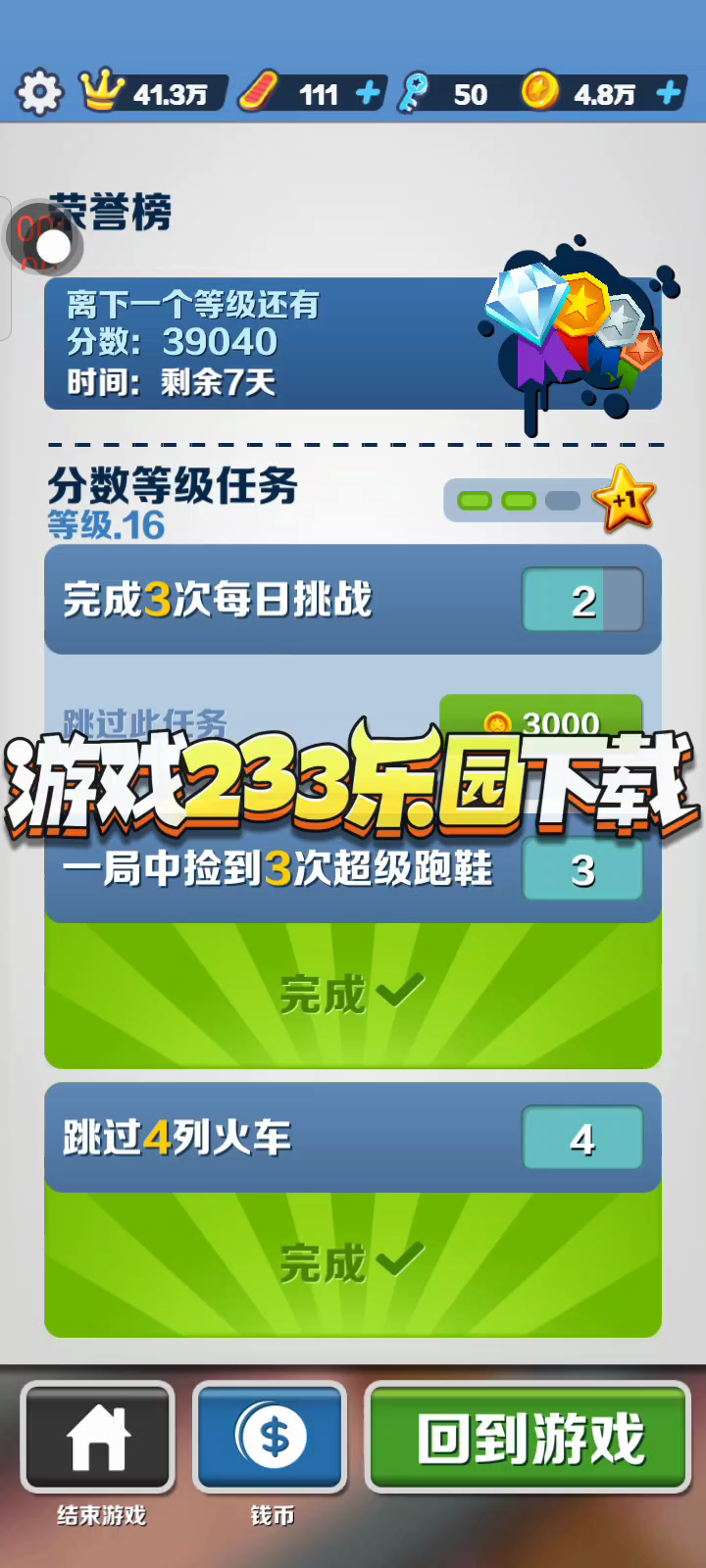706x1568 pixels.
Task: Skip mission for 3000 coins
Action: click(540, 720)
